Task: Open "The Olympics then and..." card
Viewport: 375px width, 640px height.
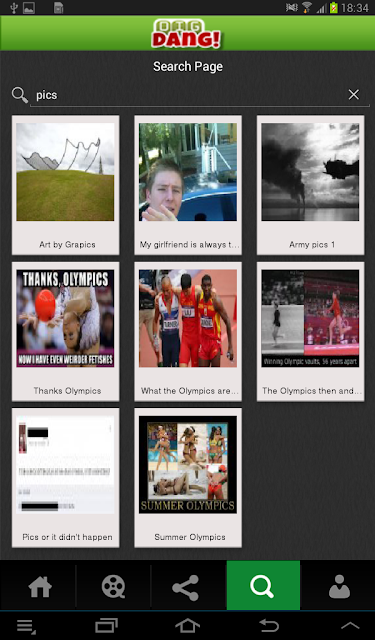Action: [311, 331]
